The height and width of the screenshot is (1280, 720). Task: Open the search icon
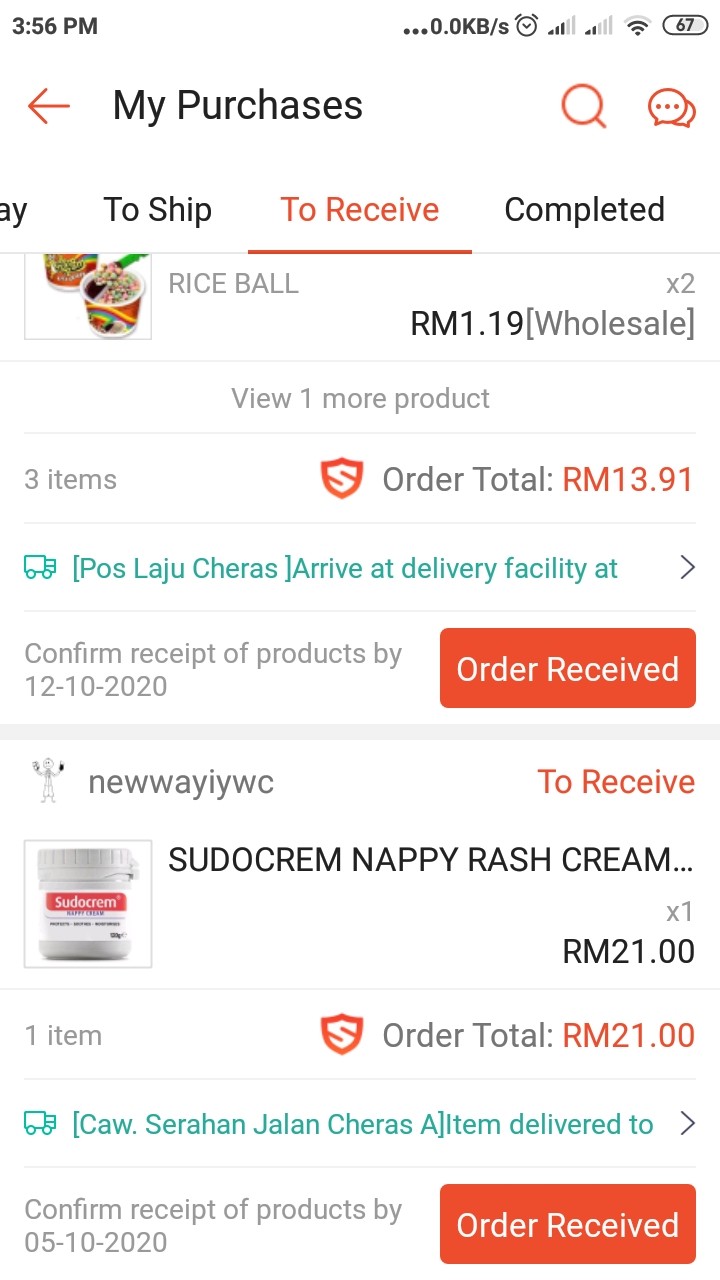(583, 106)
